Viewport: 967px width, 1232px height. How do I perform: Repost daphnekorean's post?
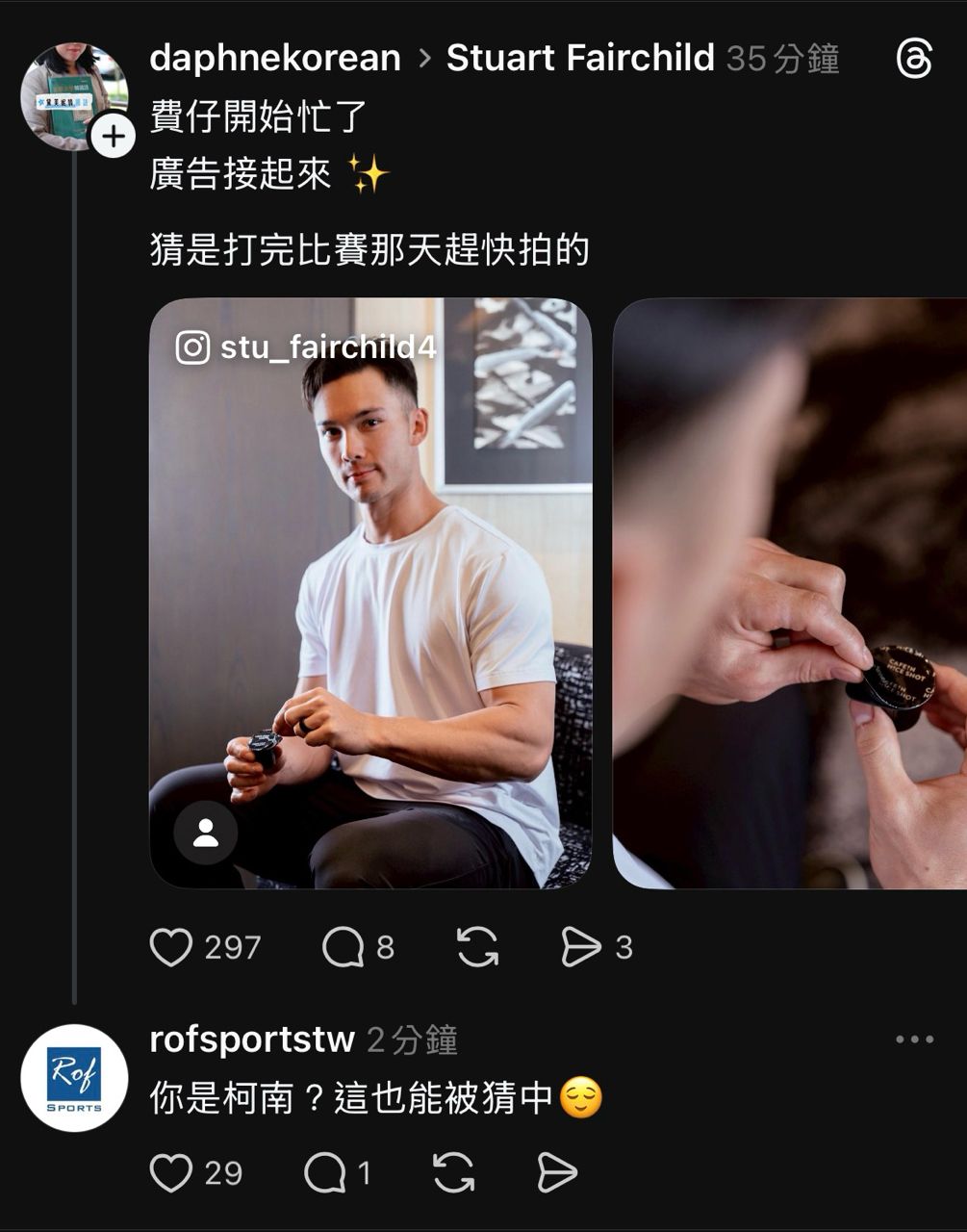[x=477, y=947]
